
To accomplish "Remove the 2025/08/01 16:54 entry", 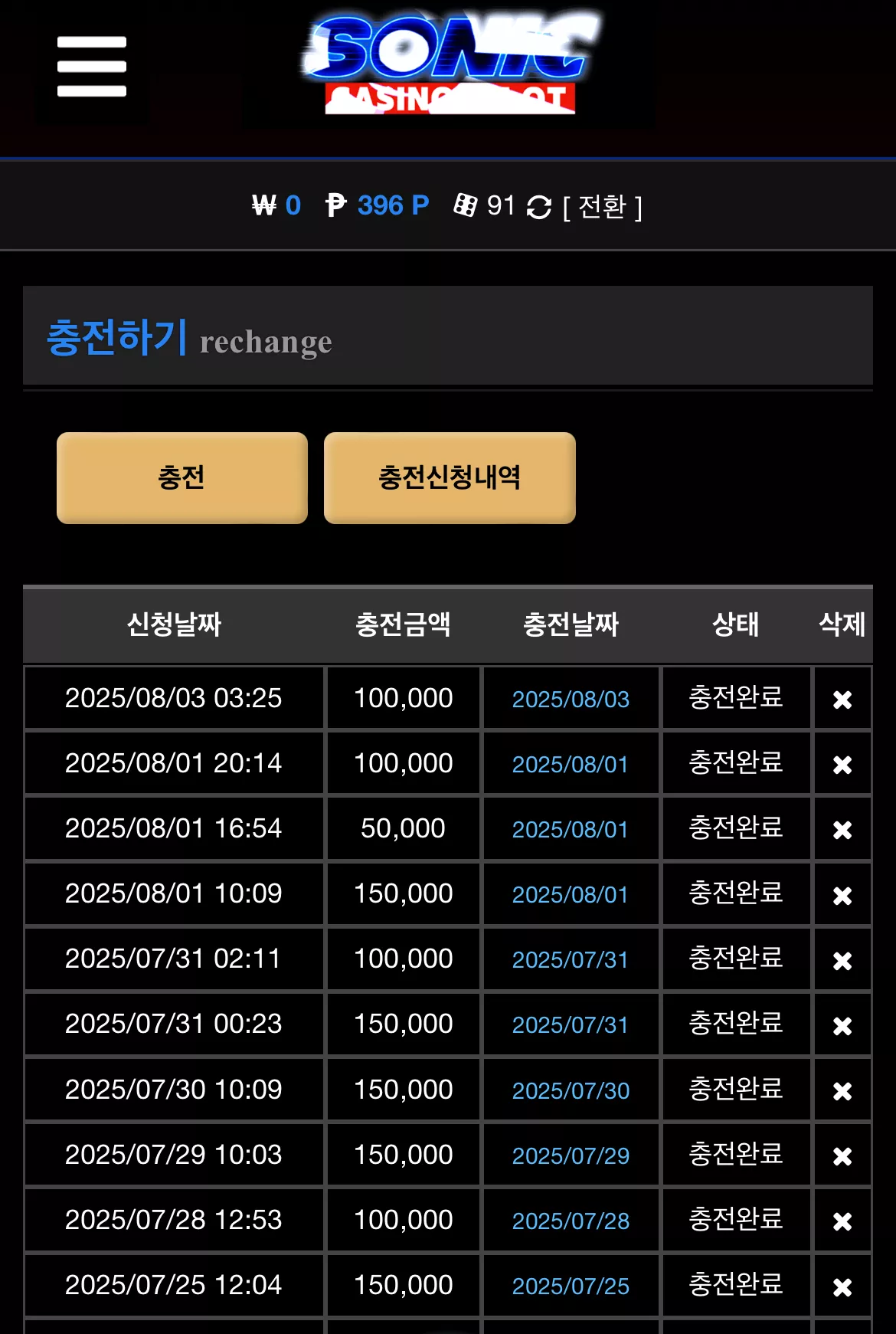I will (x=842, y=830).
